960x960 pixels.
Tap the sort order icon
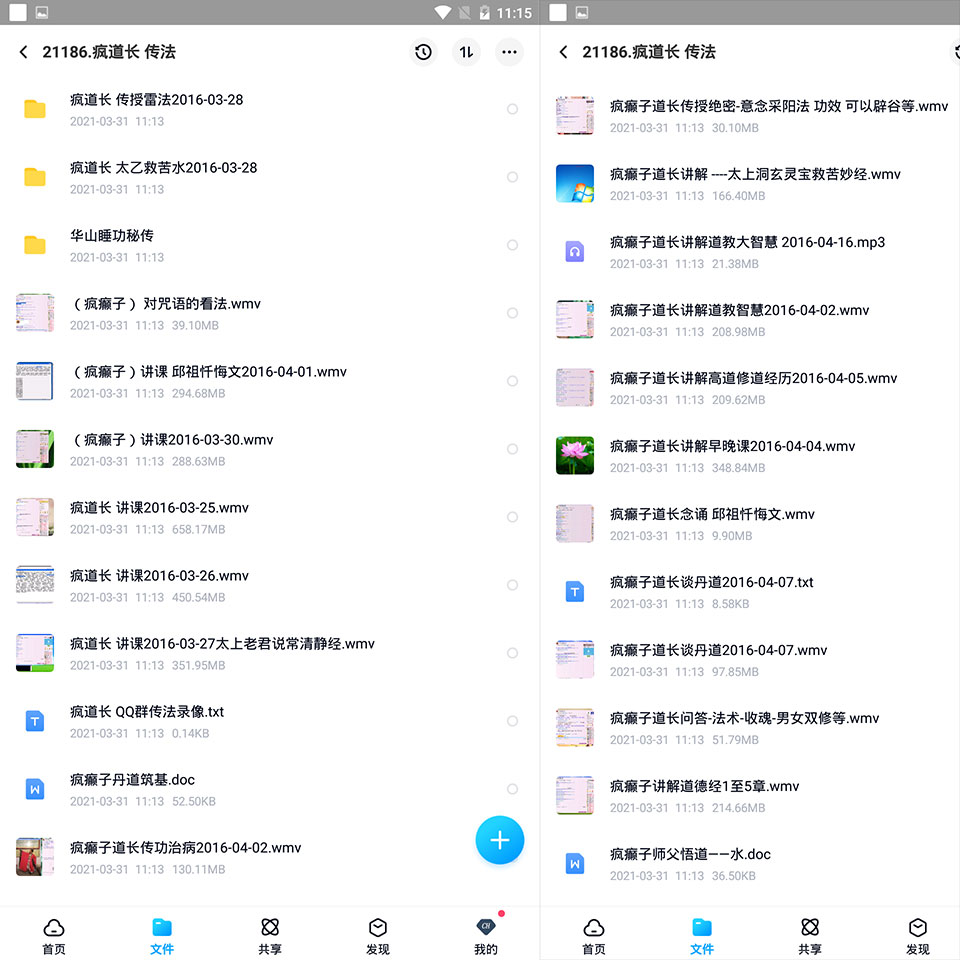467,52
